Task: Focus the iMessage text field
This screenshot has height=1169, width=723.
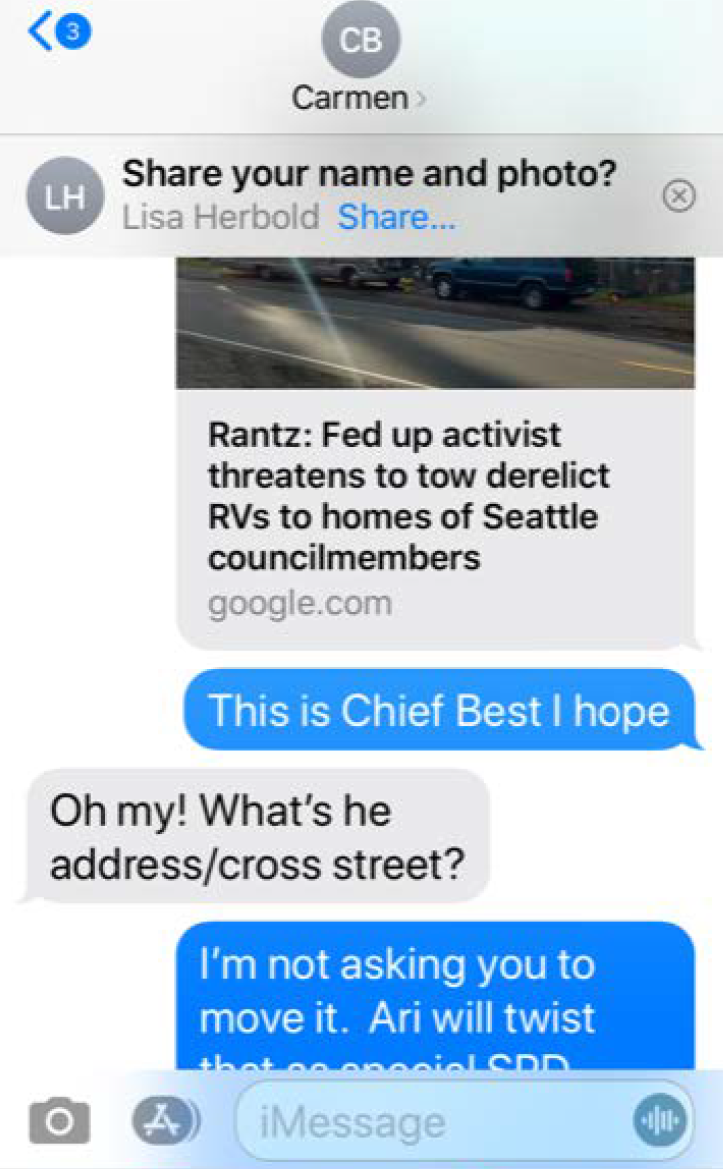Action: coord(430,1122)
